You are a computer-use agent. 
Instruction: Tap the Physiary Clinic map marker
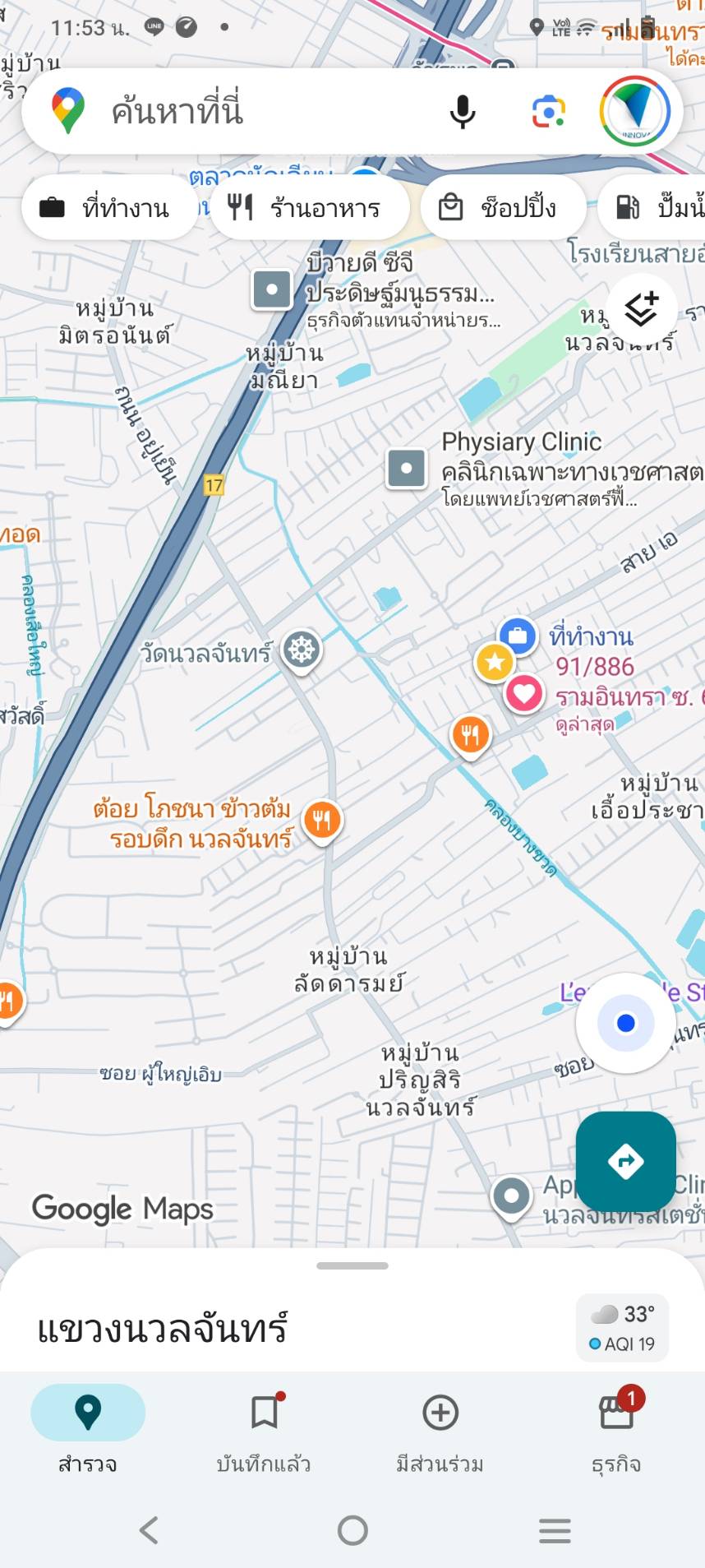click(407, 469)
